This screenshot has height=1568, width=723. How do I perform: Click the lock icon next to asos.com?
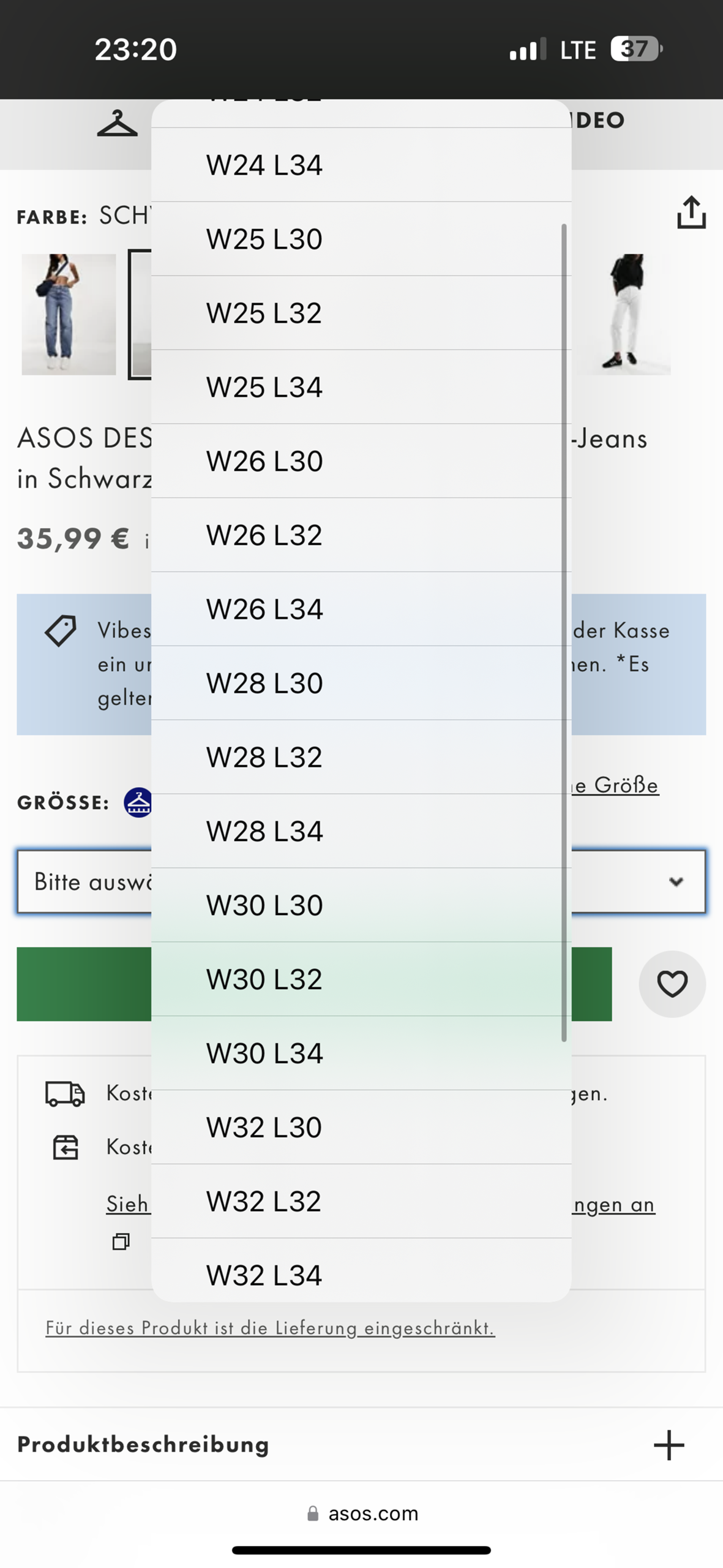coord(313,1513)
